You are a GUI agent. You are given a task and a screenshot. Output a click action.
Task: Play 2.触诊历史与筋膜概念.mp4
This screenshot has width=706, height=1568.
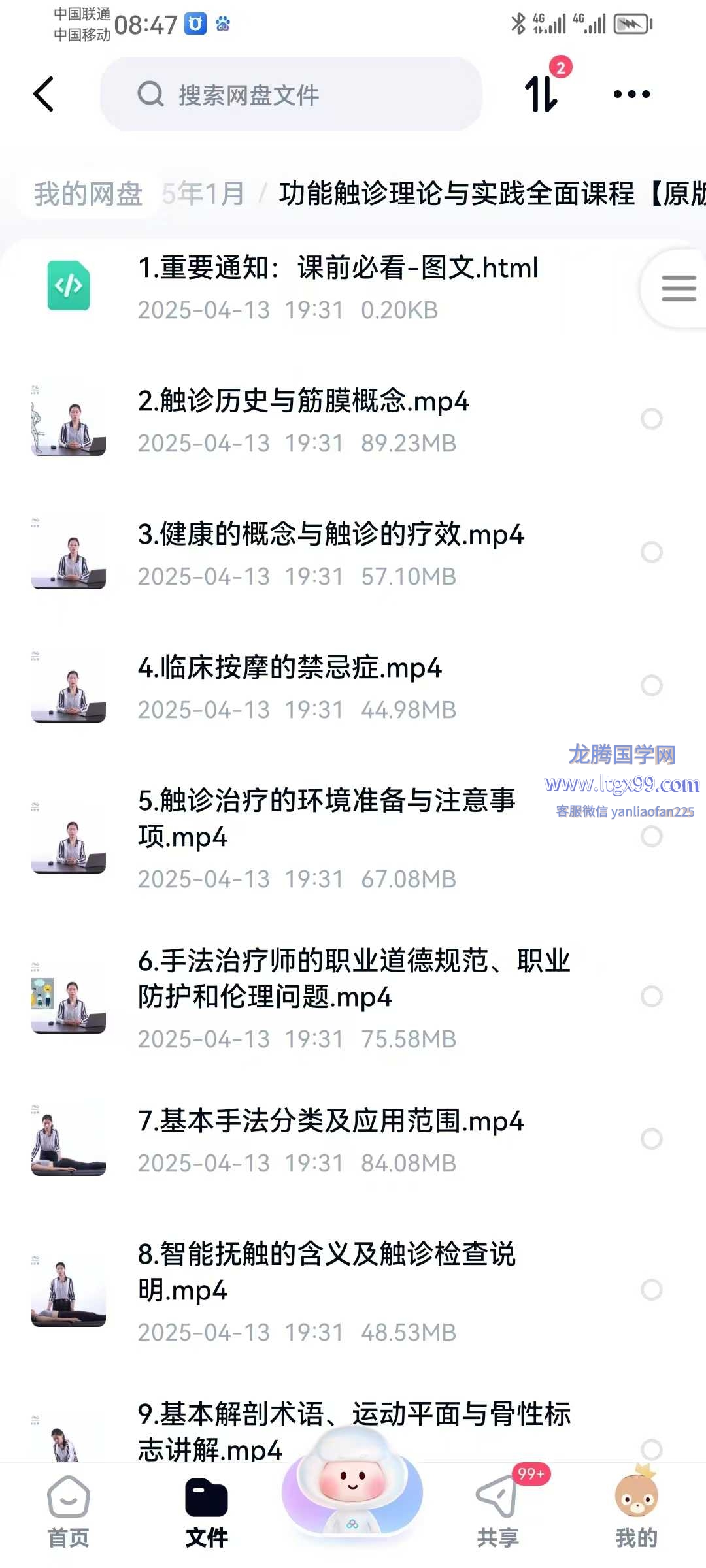click(303, 401)
